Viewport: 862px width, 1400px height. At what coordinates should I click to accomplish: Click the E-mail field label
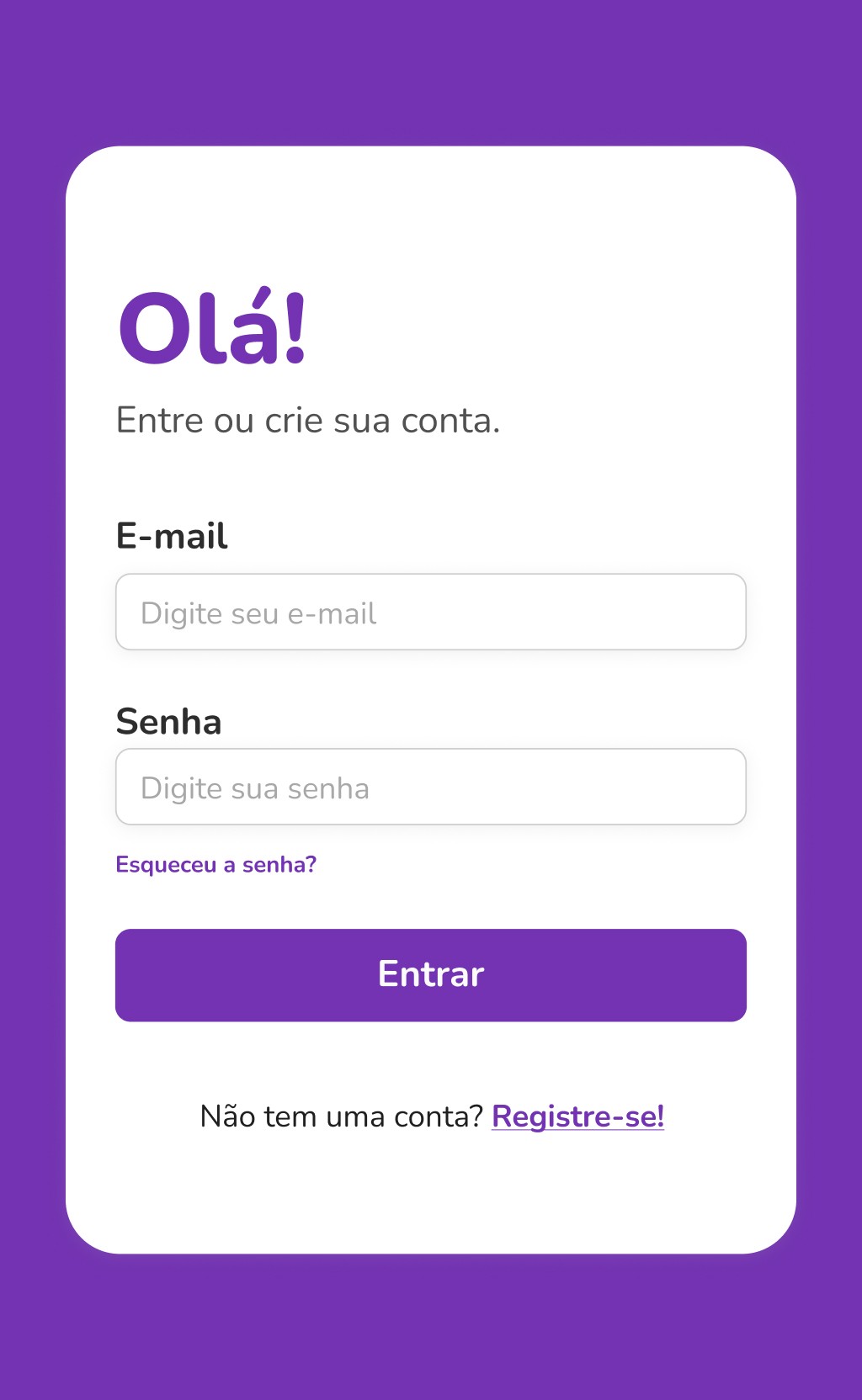[172, 536]
